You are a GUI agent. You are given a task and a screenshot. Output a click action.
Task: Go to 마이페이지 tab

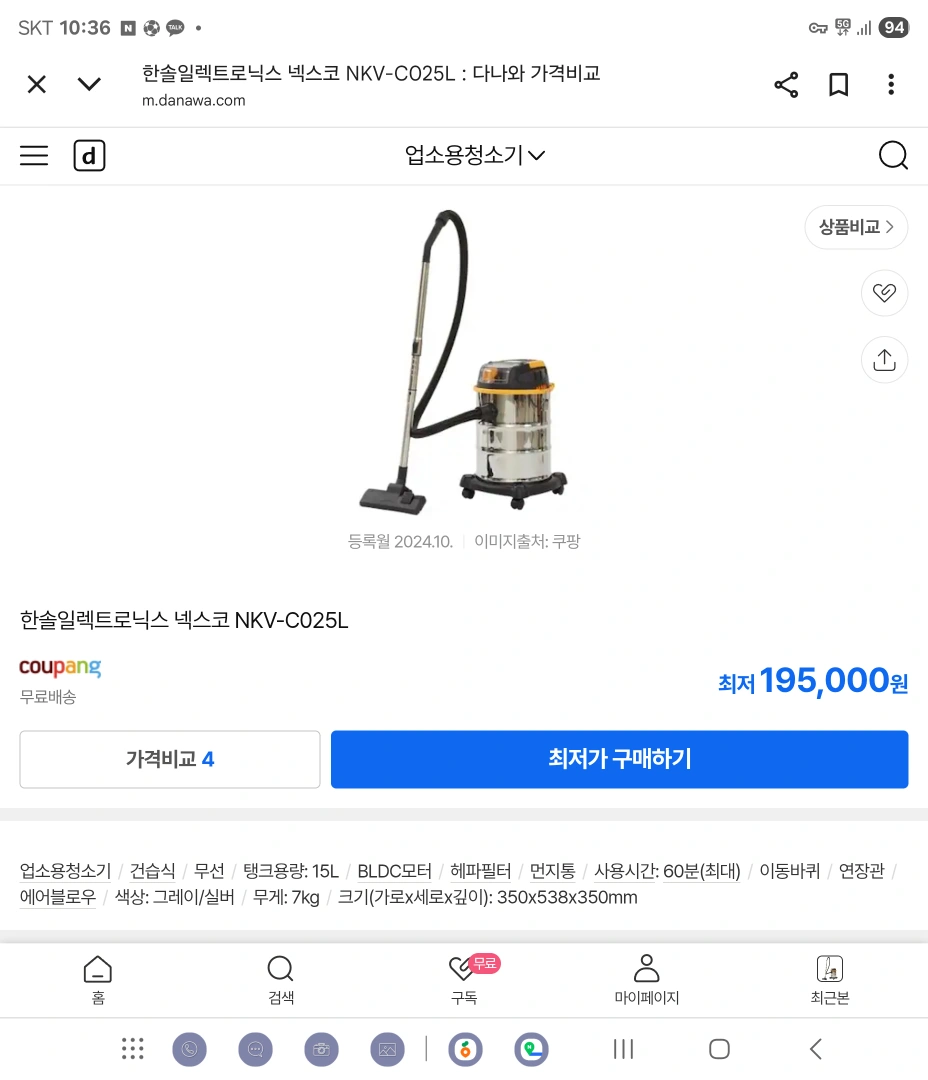tap(646, 979)
